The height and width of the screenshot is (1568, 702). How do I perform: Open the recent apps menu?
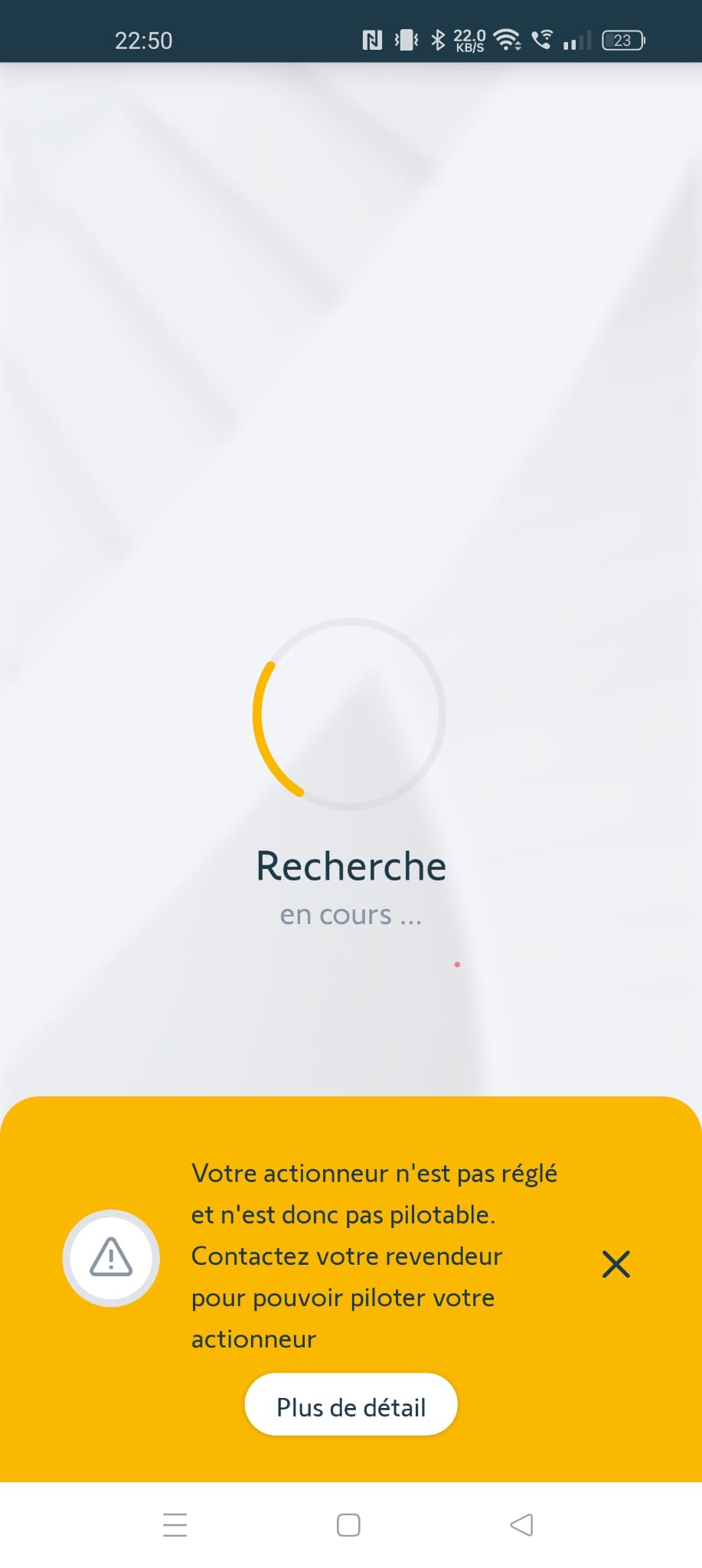(x=175, y=1524)
